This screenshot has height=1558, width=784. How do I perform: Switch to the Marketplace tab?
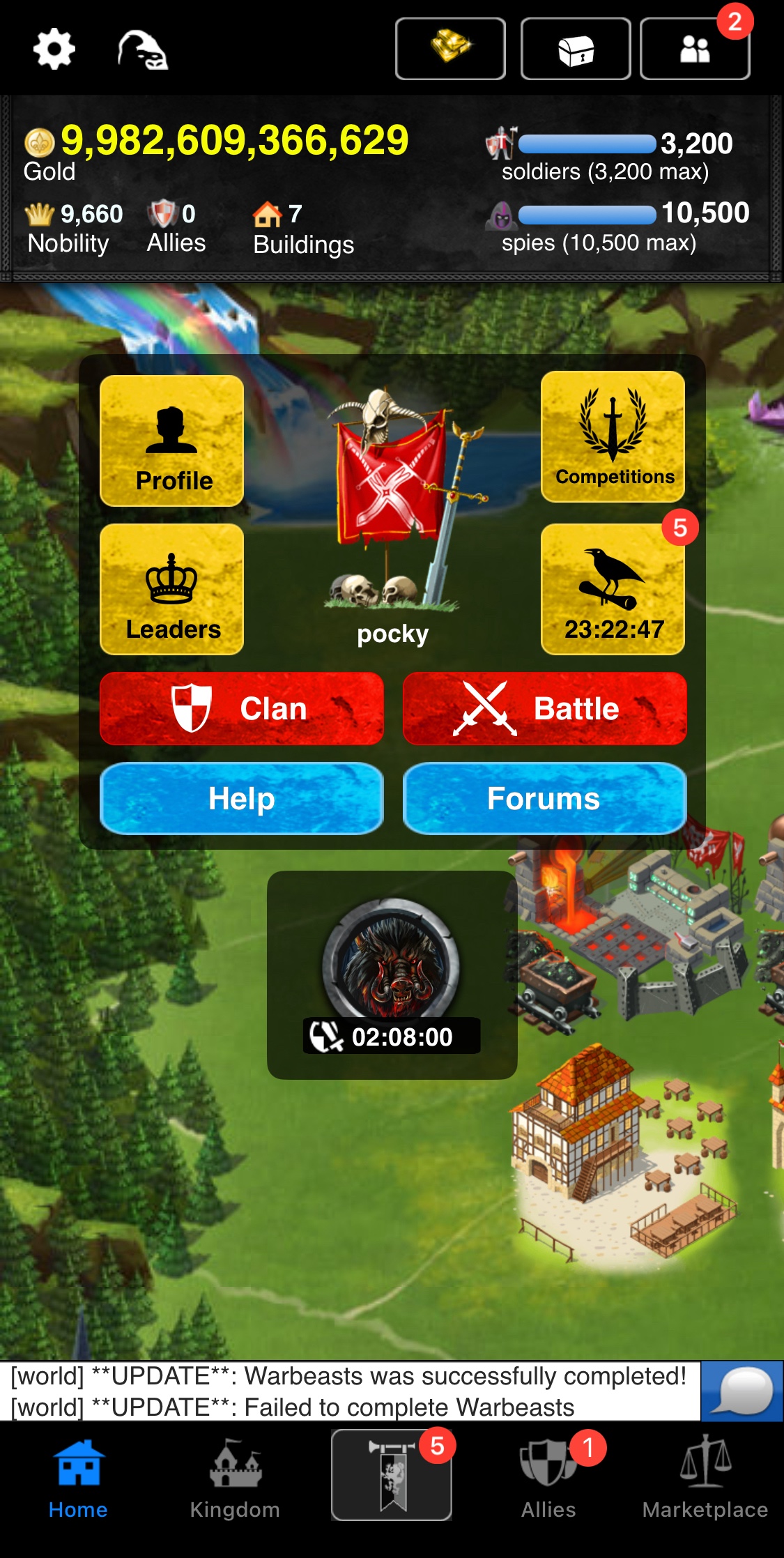[705, 1478]
